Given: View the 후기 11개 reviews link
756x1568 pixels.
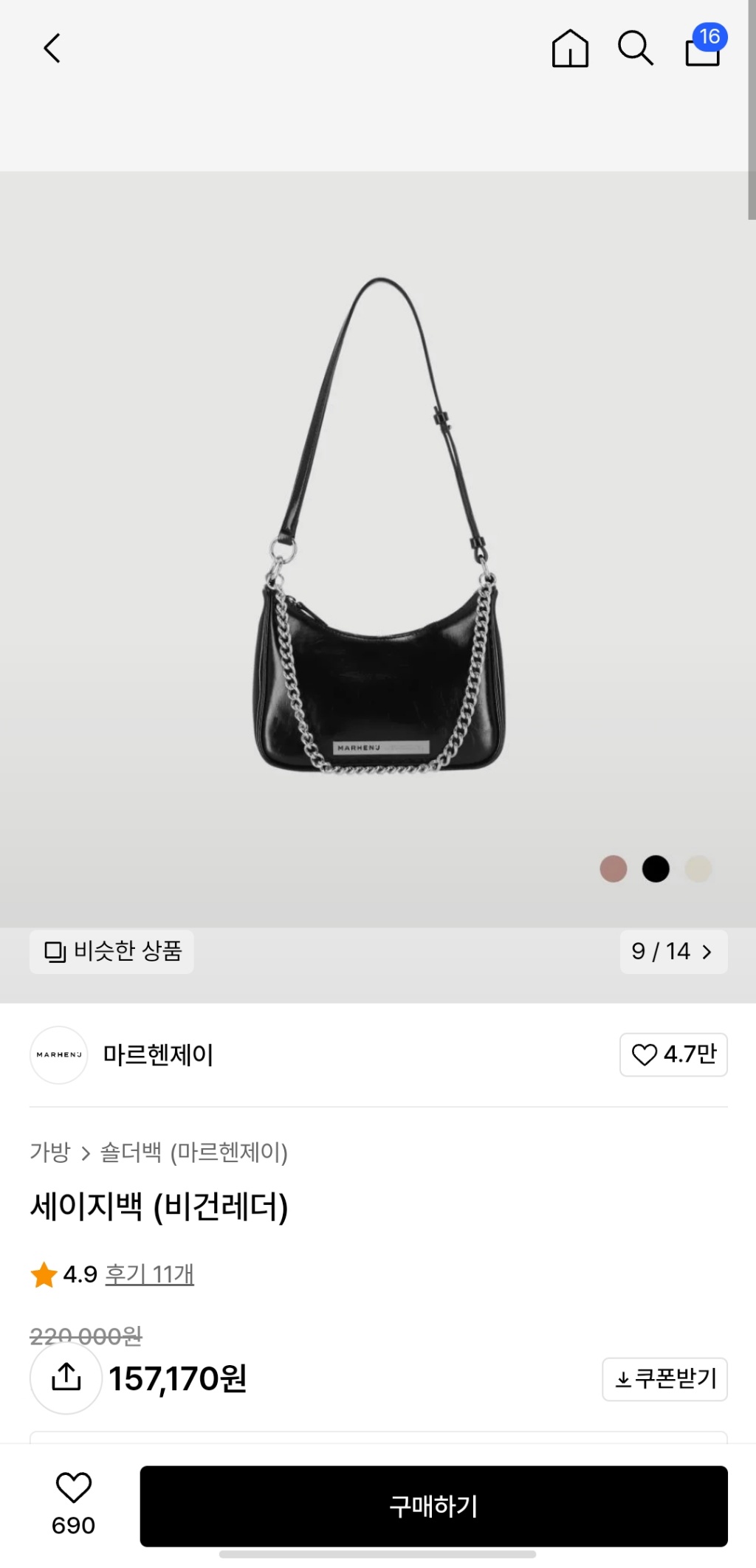Looking at the screenshot, I should [149, 1274].
